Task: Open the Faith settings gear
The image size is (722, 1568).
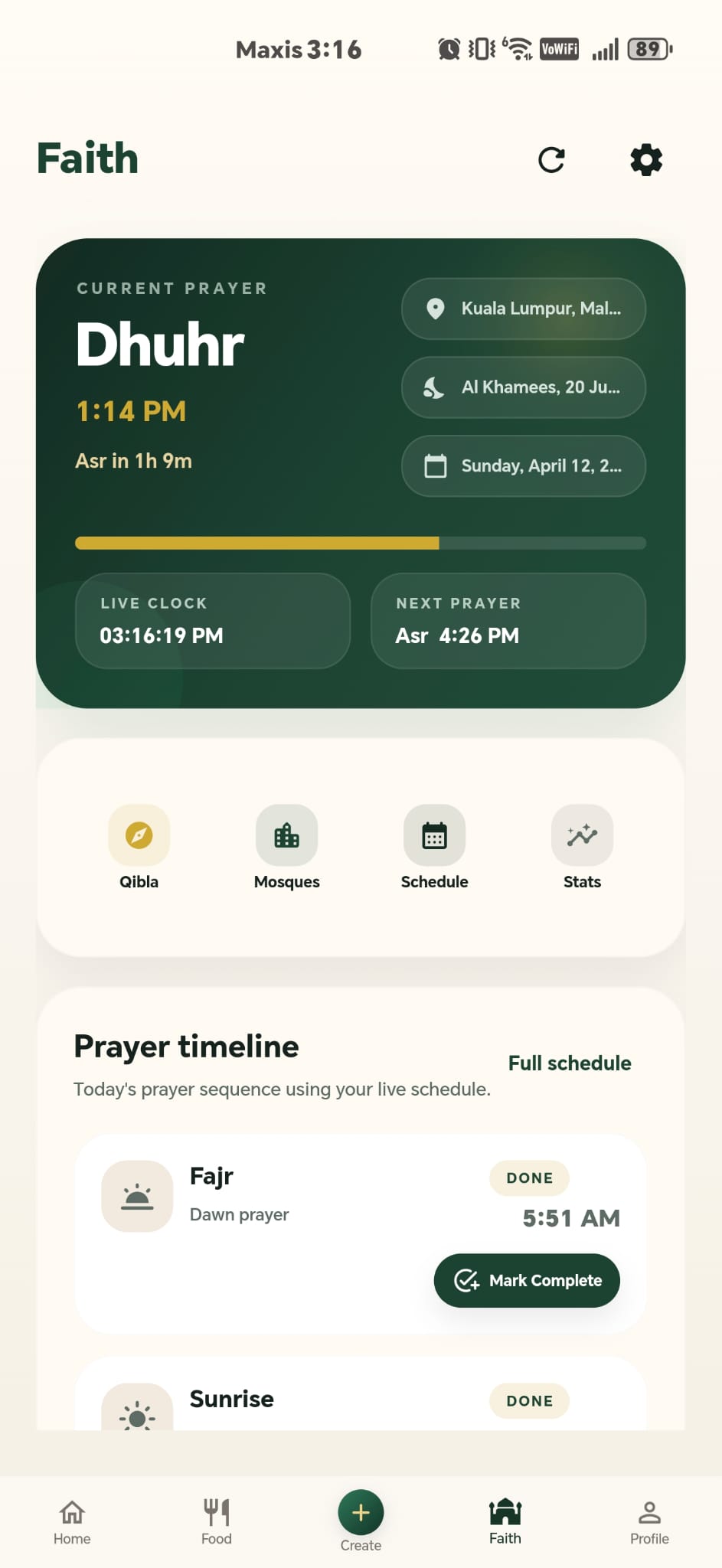Action: [x=647, y=160]
